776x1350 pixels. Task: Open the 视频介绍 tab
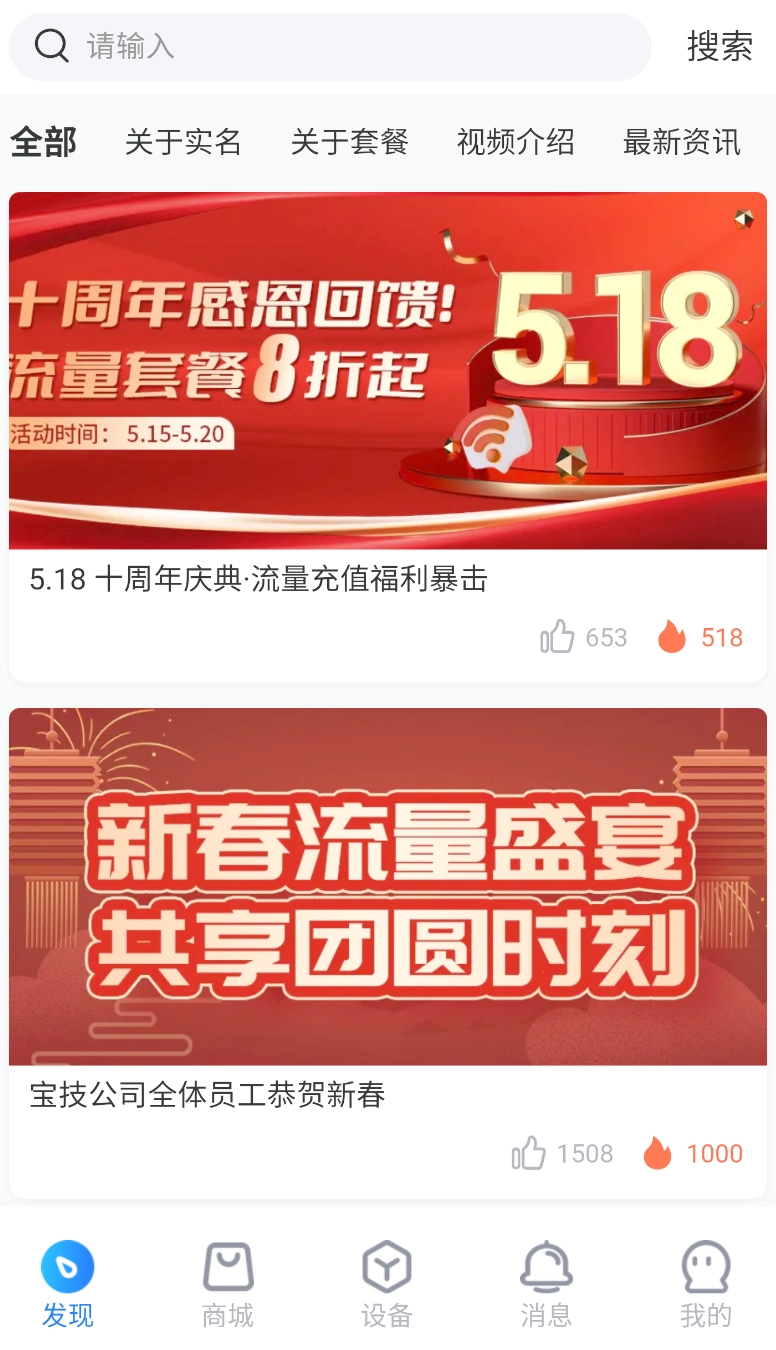(515, 142)
